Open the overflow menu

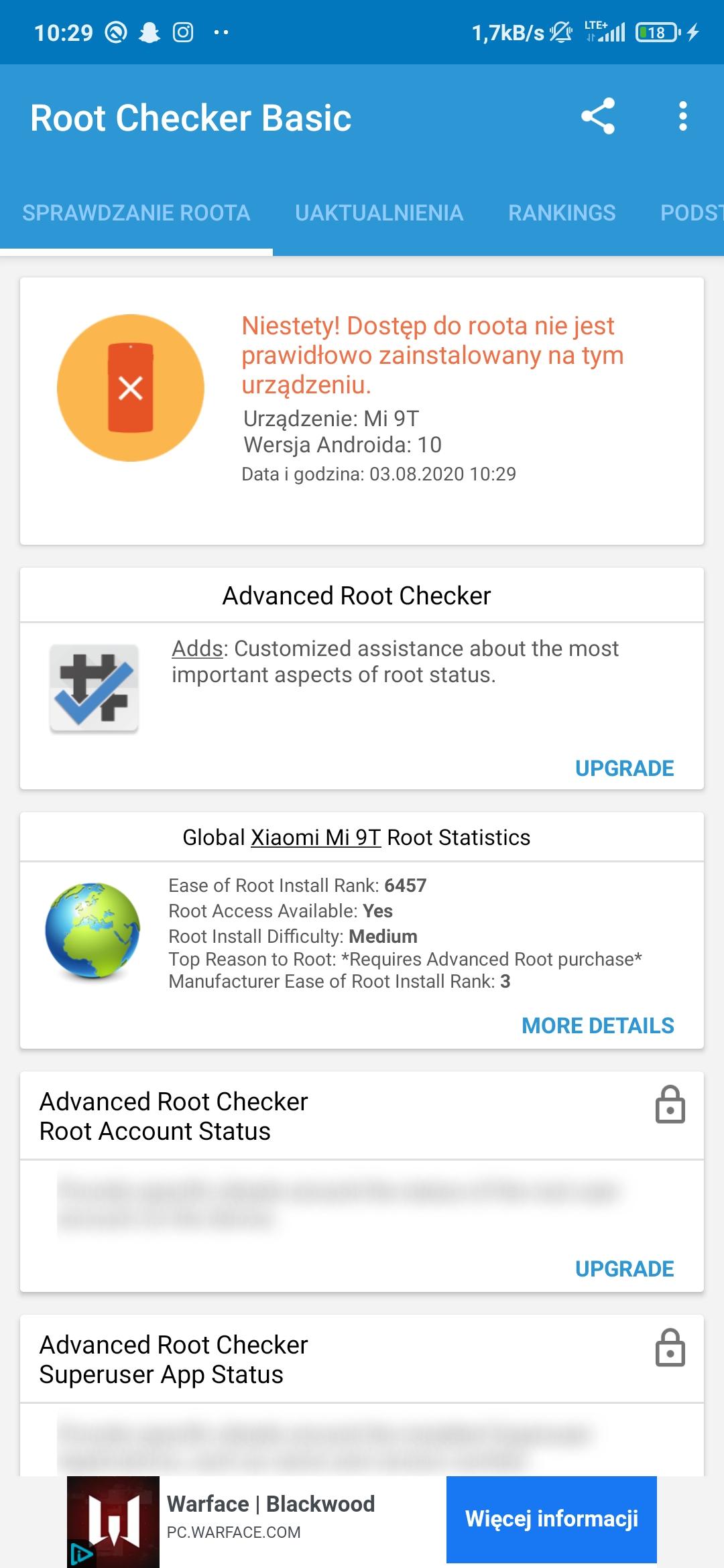click(x=682, y=117)
